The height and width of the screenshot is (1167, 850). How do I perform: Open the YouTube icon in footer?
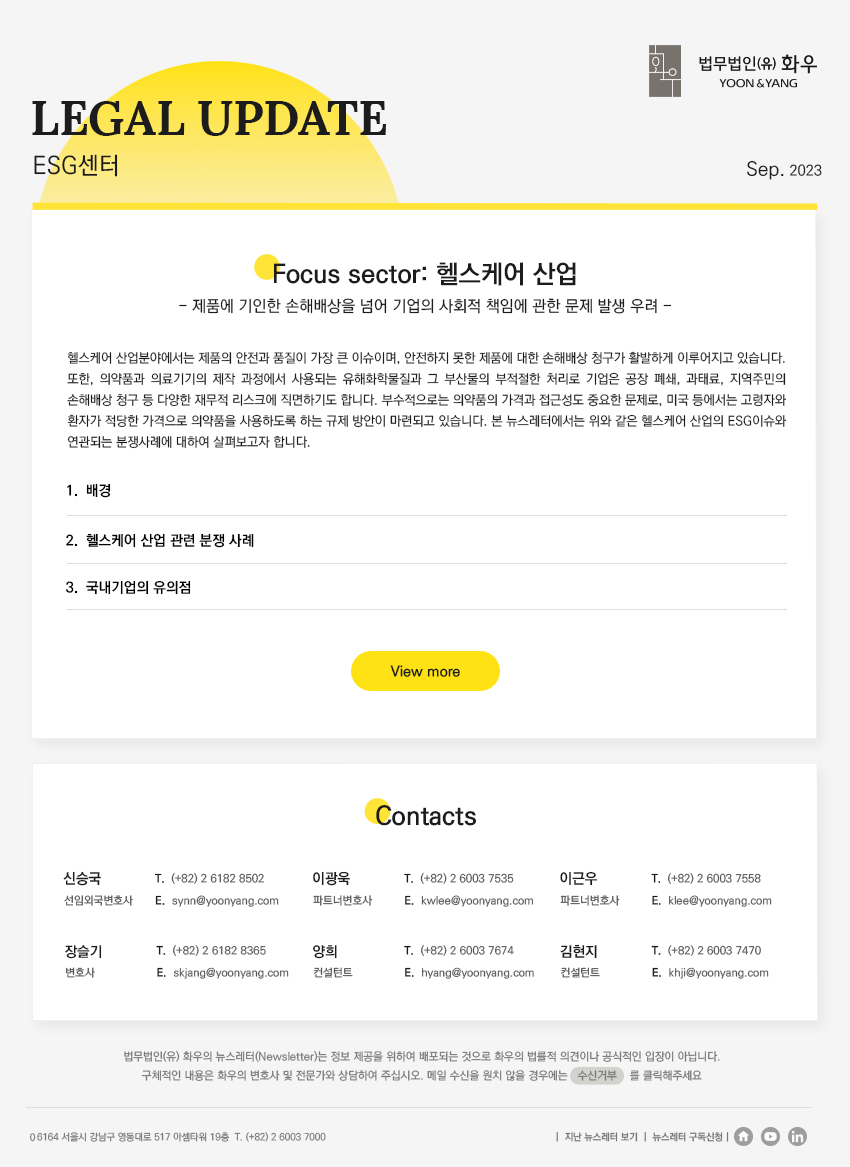click(x=770, y=1137)
